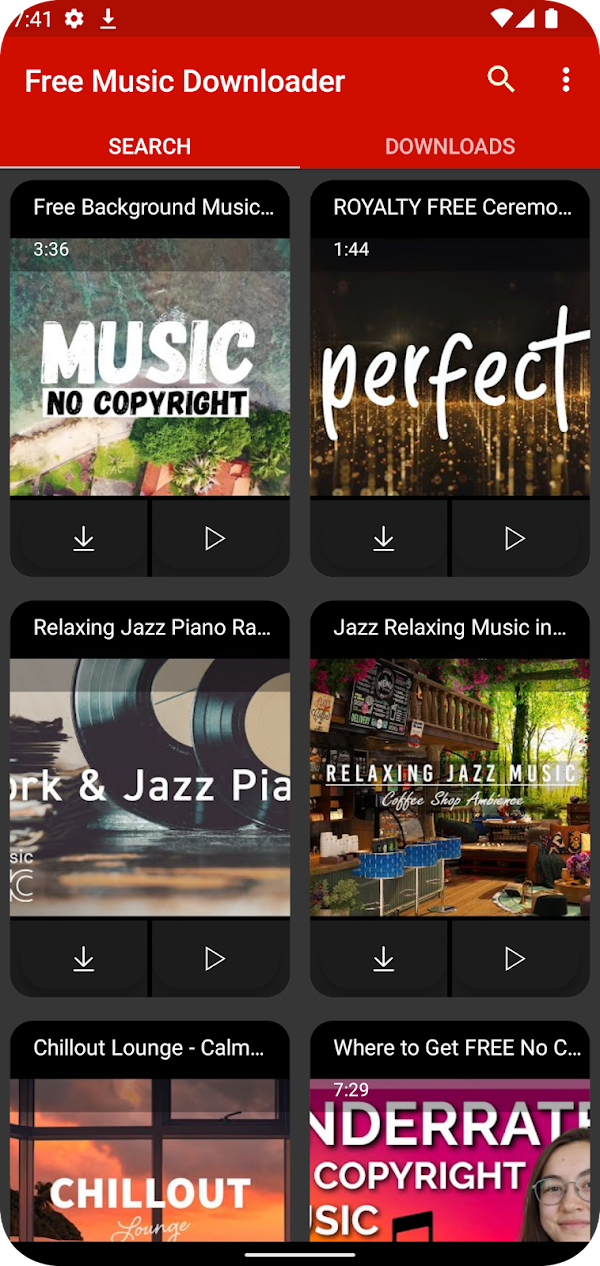Screen dimensions: 600x1266
Task: Select the Search tab
Action: click(150, 146)
